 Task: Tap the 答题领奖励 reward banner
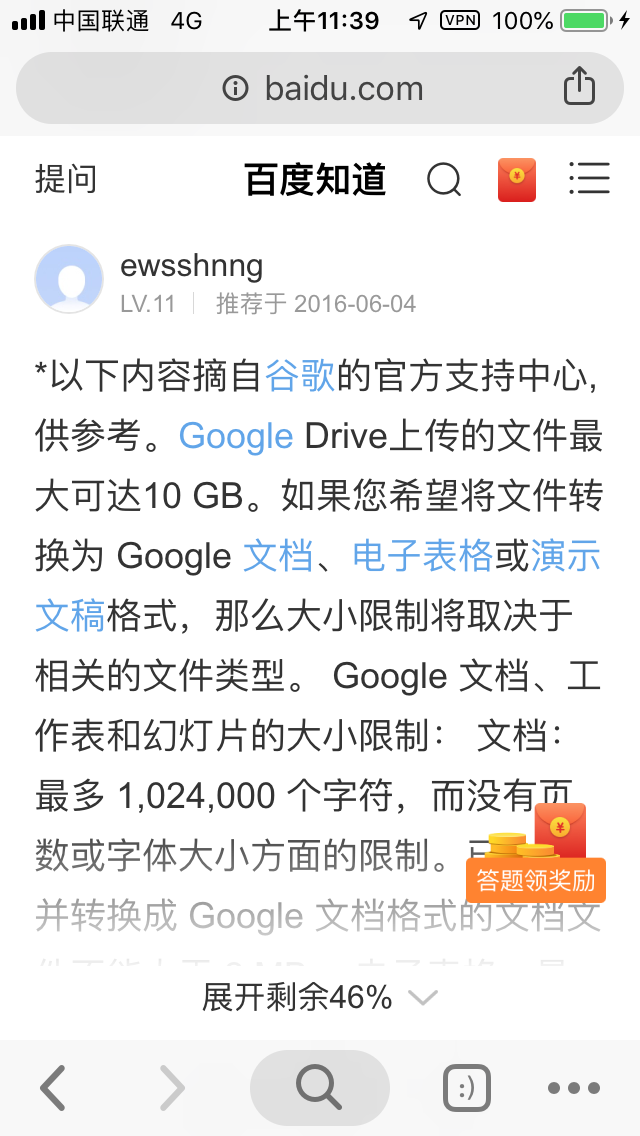[536, 878]
